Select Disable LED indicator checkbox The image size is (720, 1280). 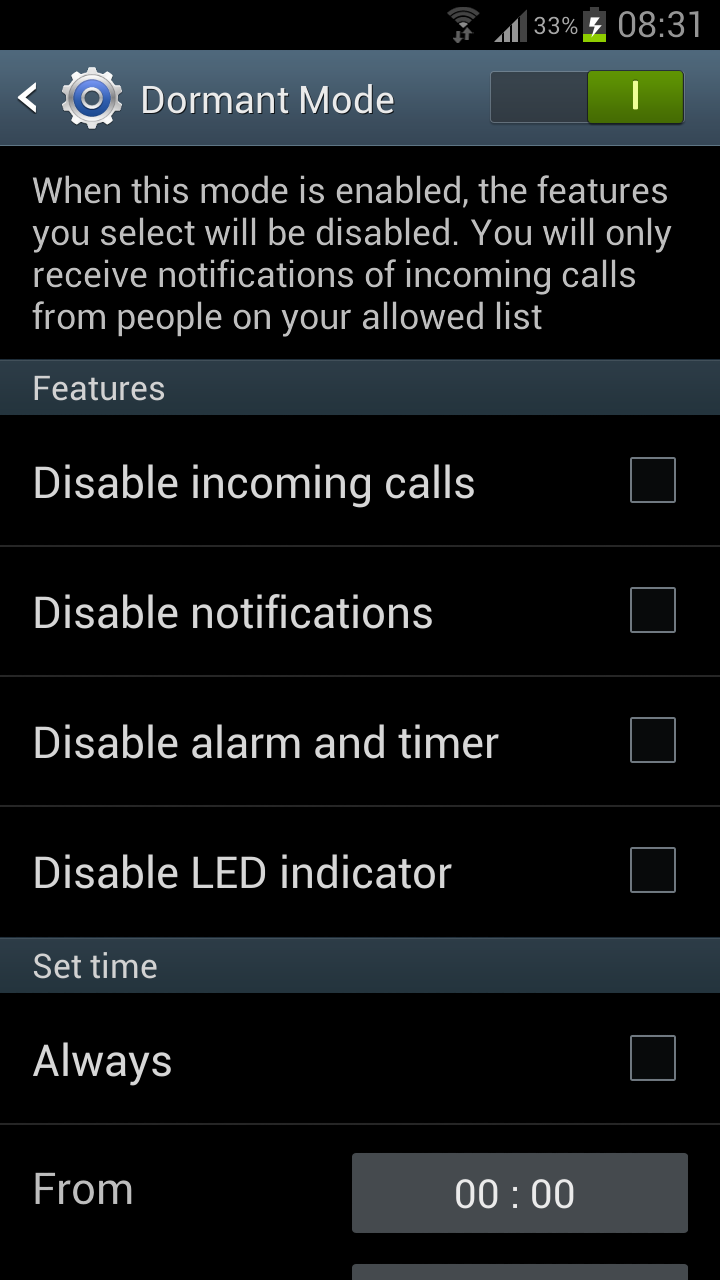(x=652, y=871)
